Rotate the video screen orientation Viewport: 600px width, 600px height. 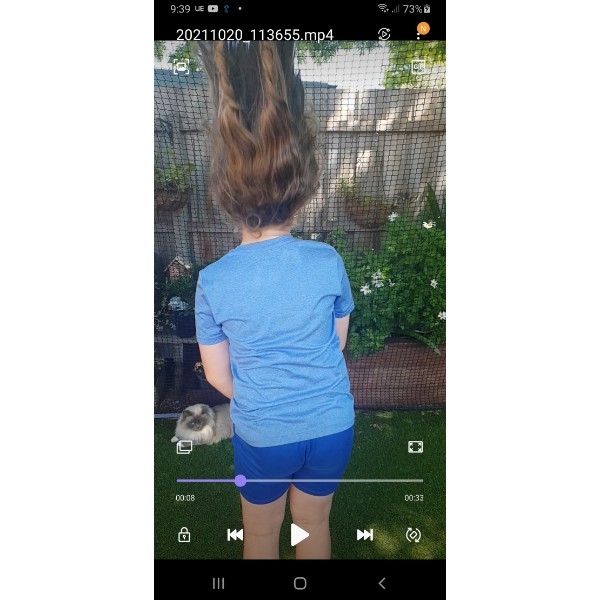413,535
